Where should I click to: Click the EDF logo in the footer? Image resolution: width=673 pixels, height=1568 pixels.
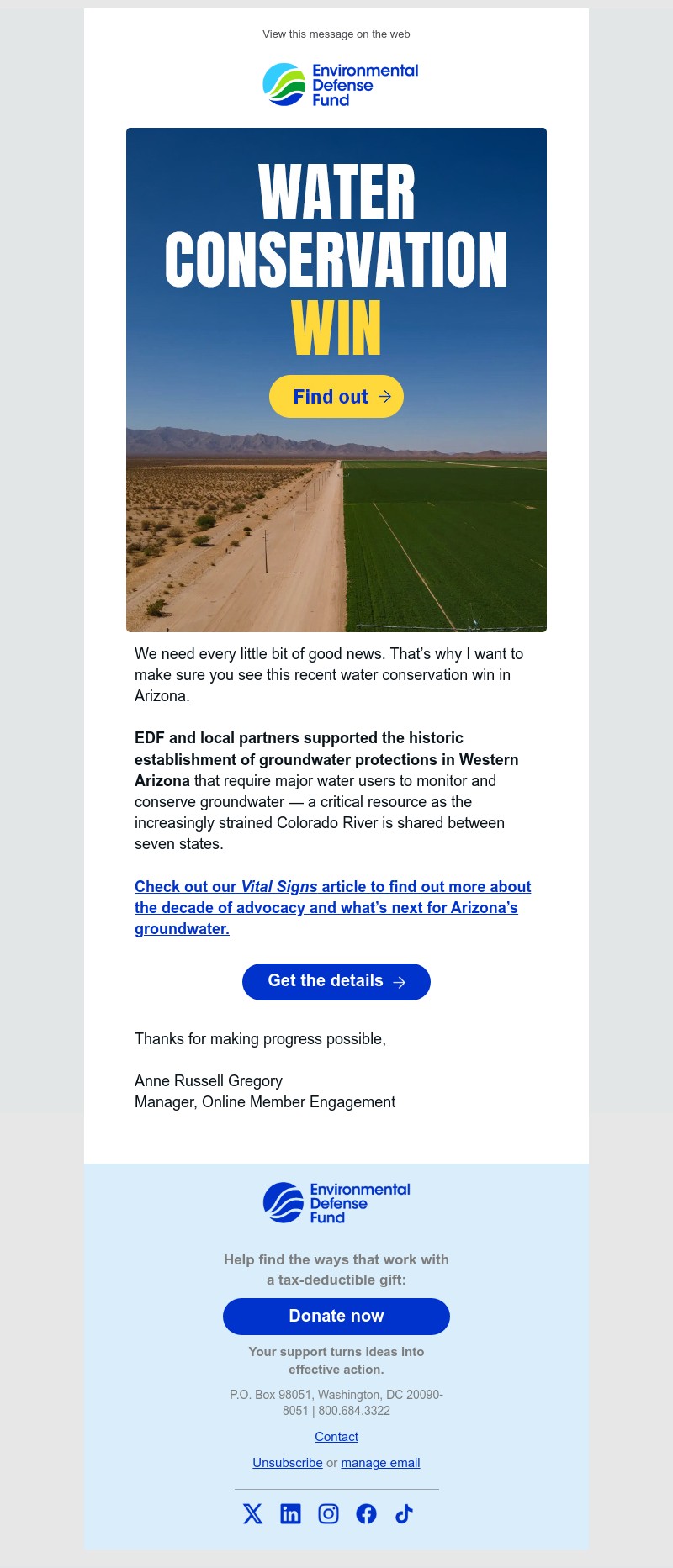336,1202
